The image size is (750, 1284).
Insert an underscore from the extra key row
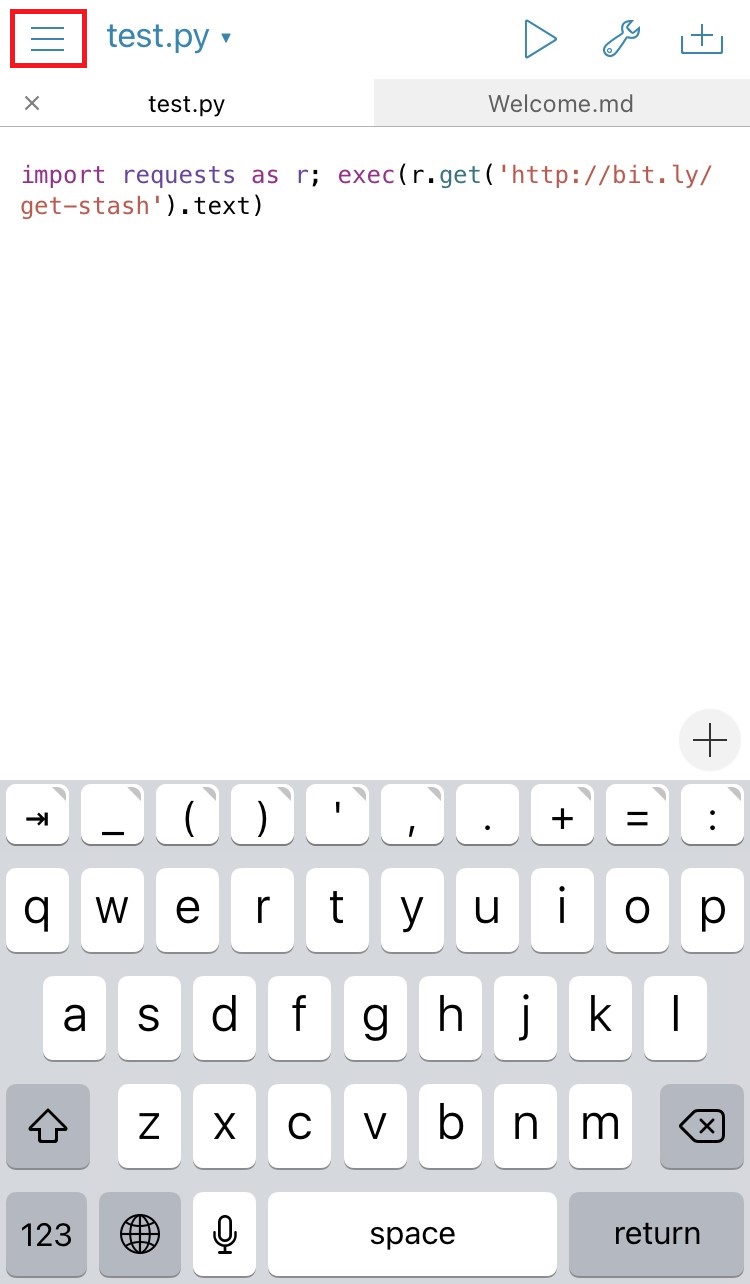pyautogui.click(x=112, y=819)
